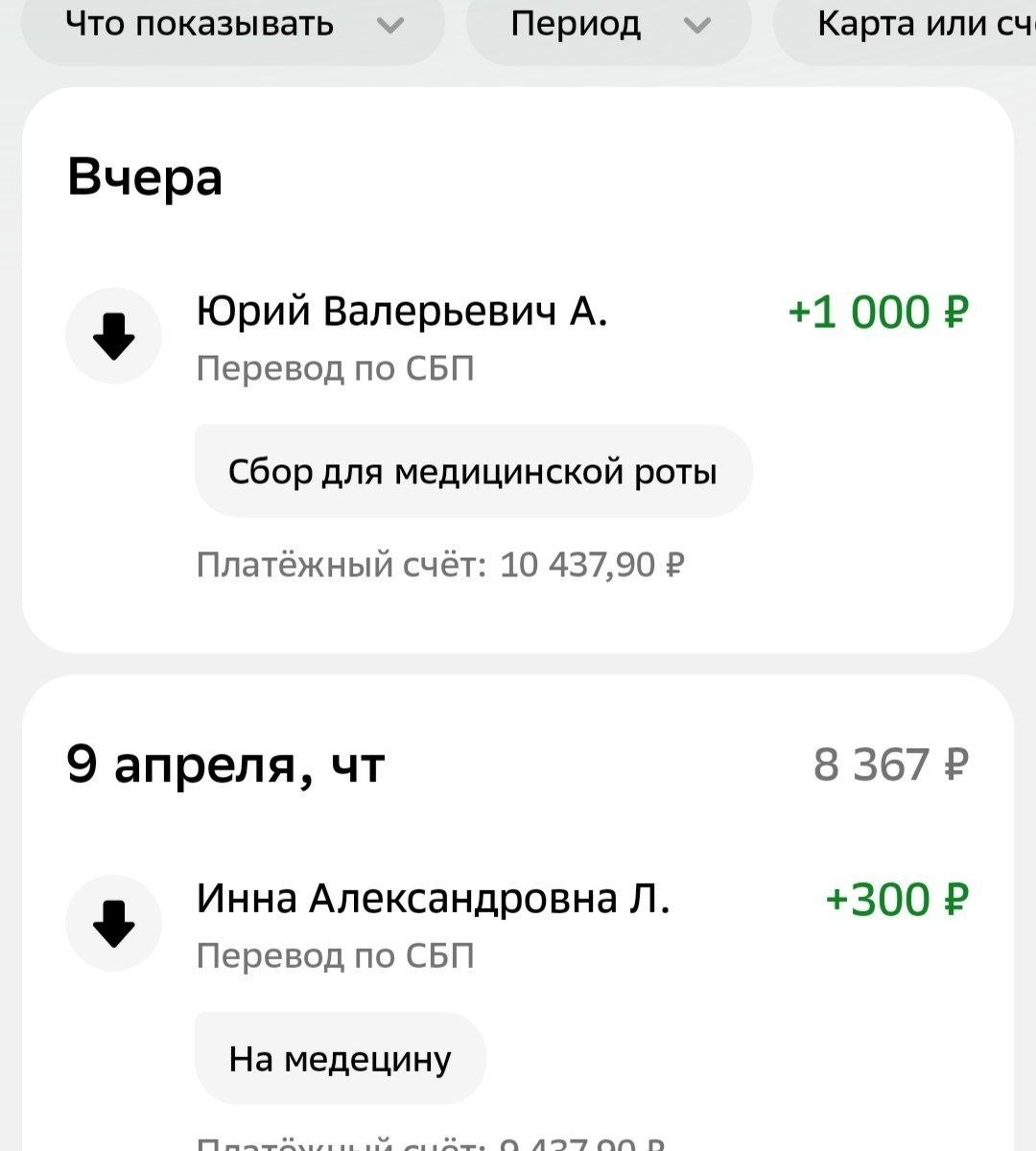1036x1151 pixels.
Task: Tap the green amount +300 ₽
Action: click(897, 899)
